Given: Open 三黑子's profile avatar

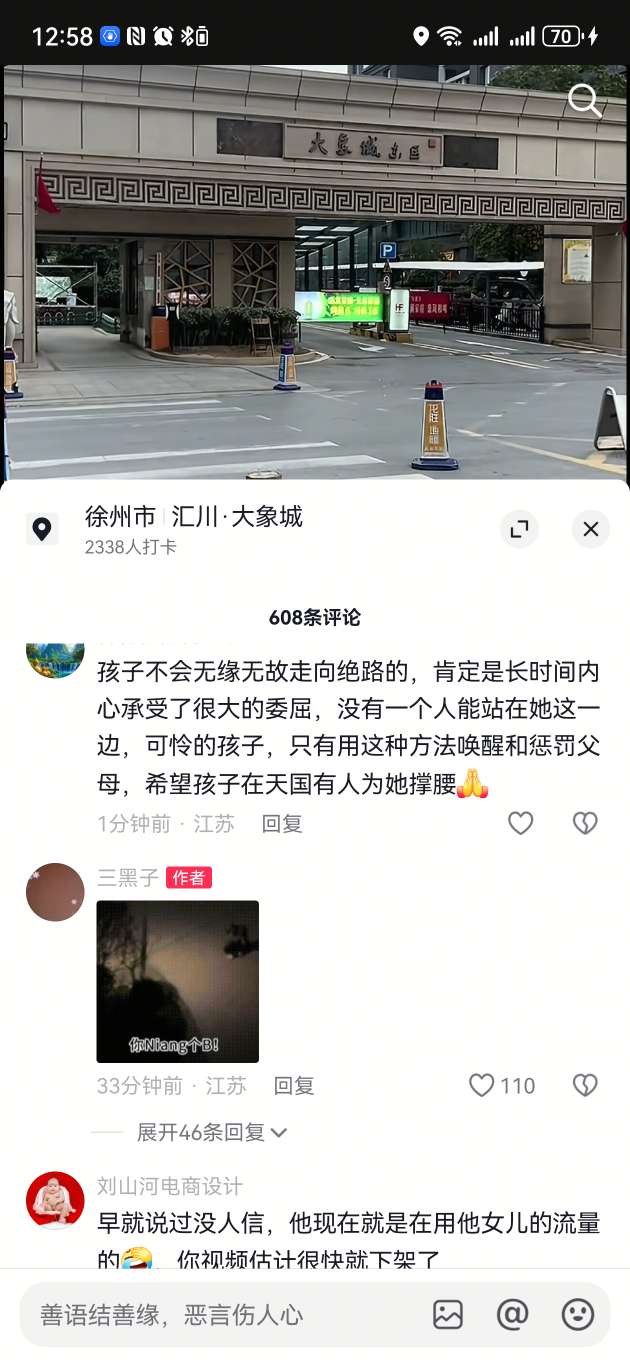Looking at the screenshot, I should coord(55,892).
